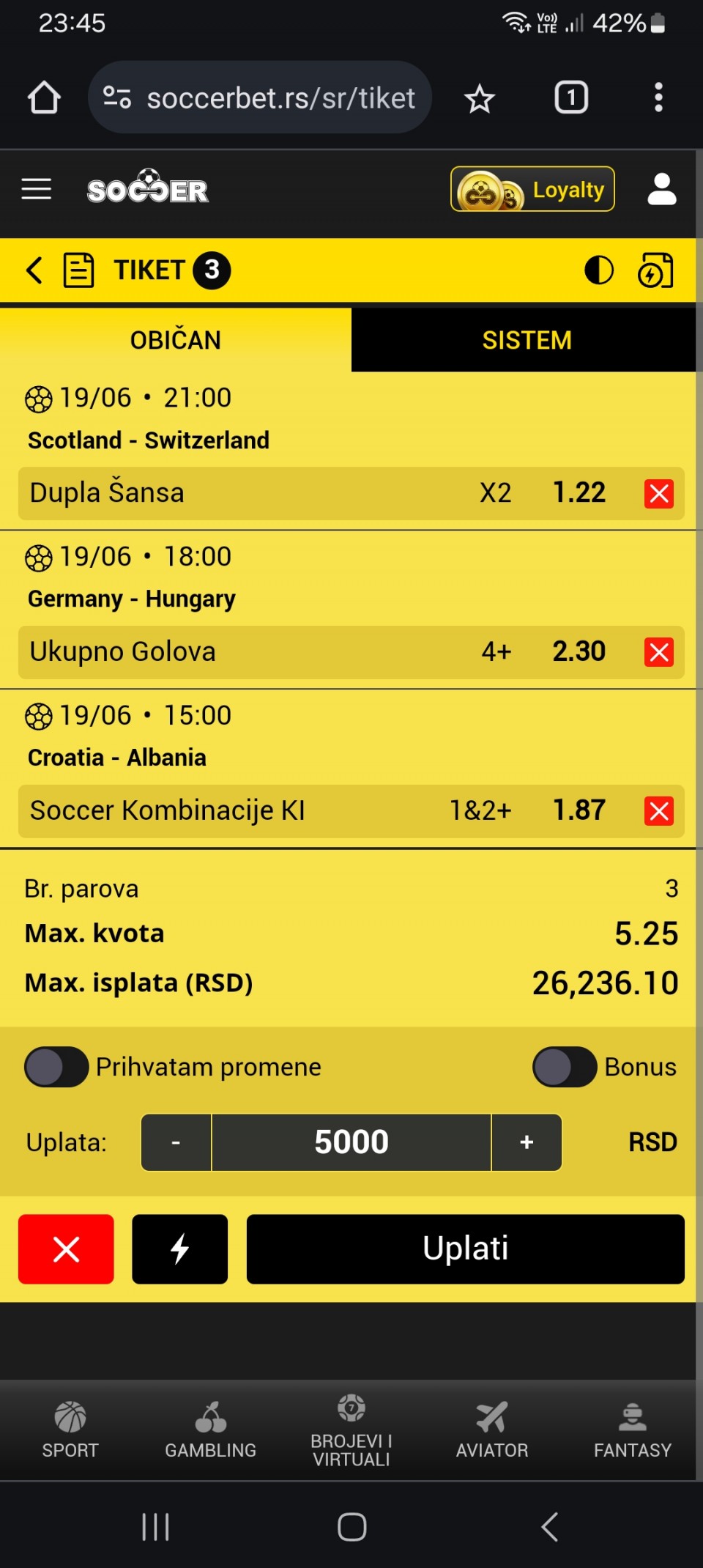Go back from the Tiket screen

coord(34,270)
